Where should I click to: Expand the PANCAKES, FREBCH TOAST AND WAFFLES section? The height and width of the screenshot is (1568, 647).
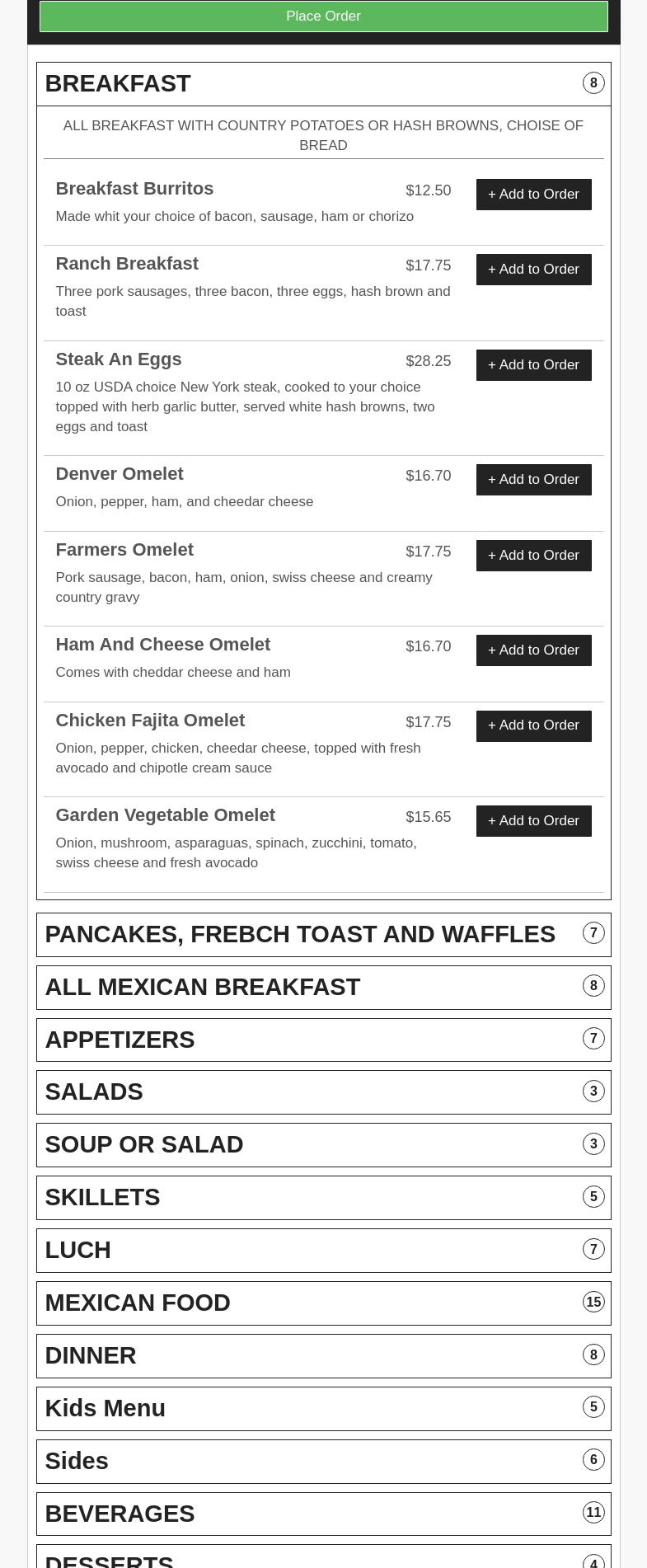(x=323, y=934)
